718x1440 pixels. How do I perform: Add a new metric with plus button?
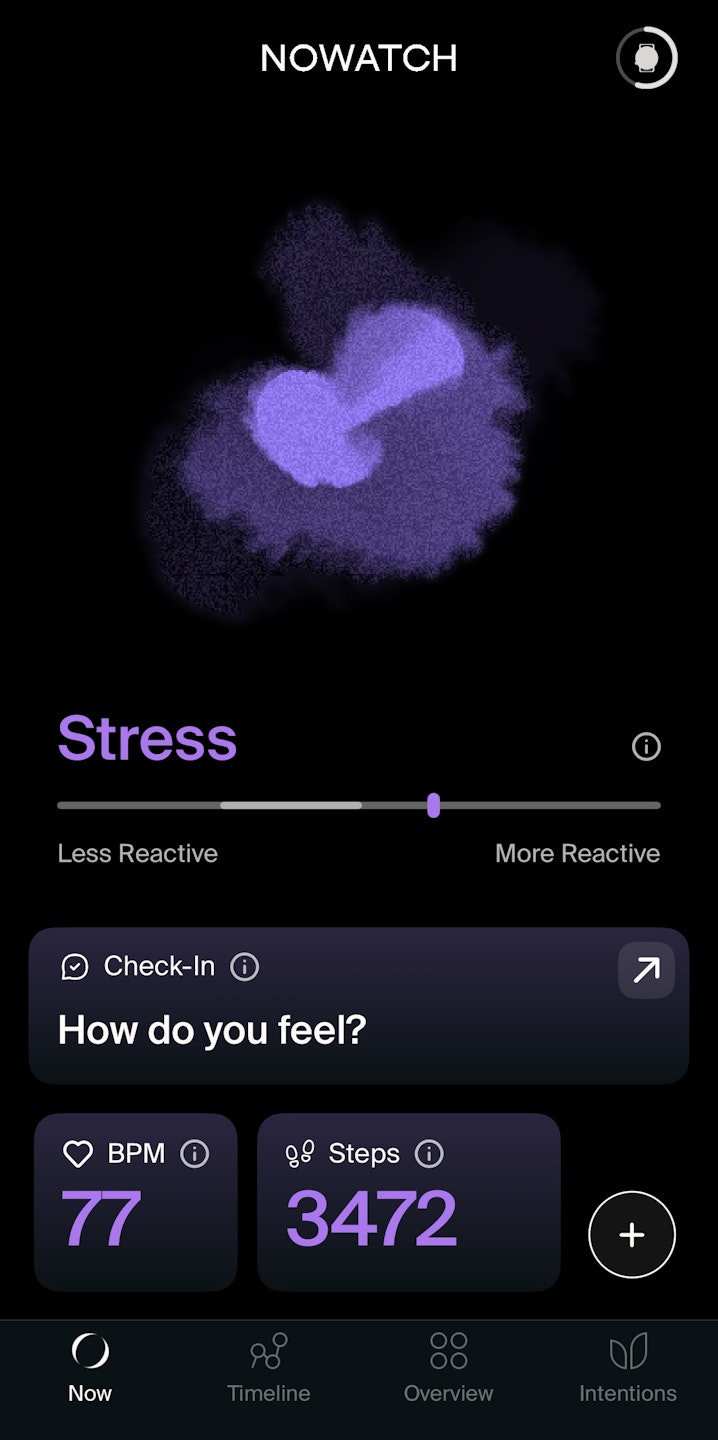coord(632,1235)
